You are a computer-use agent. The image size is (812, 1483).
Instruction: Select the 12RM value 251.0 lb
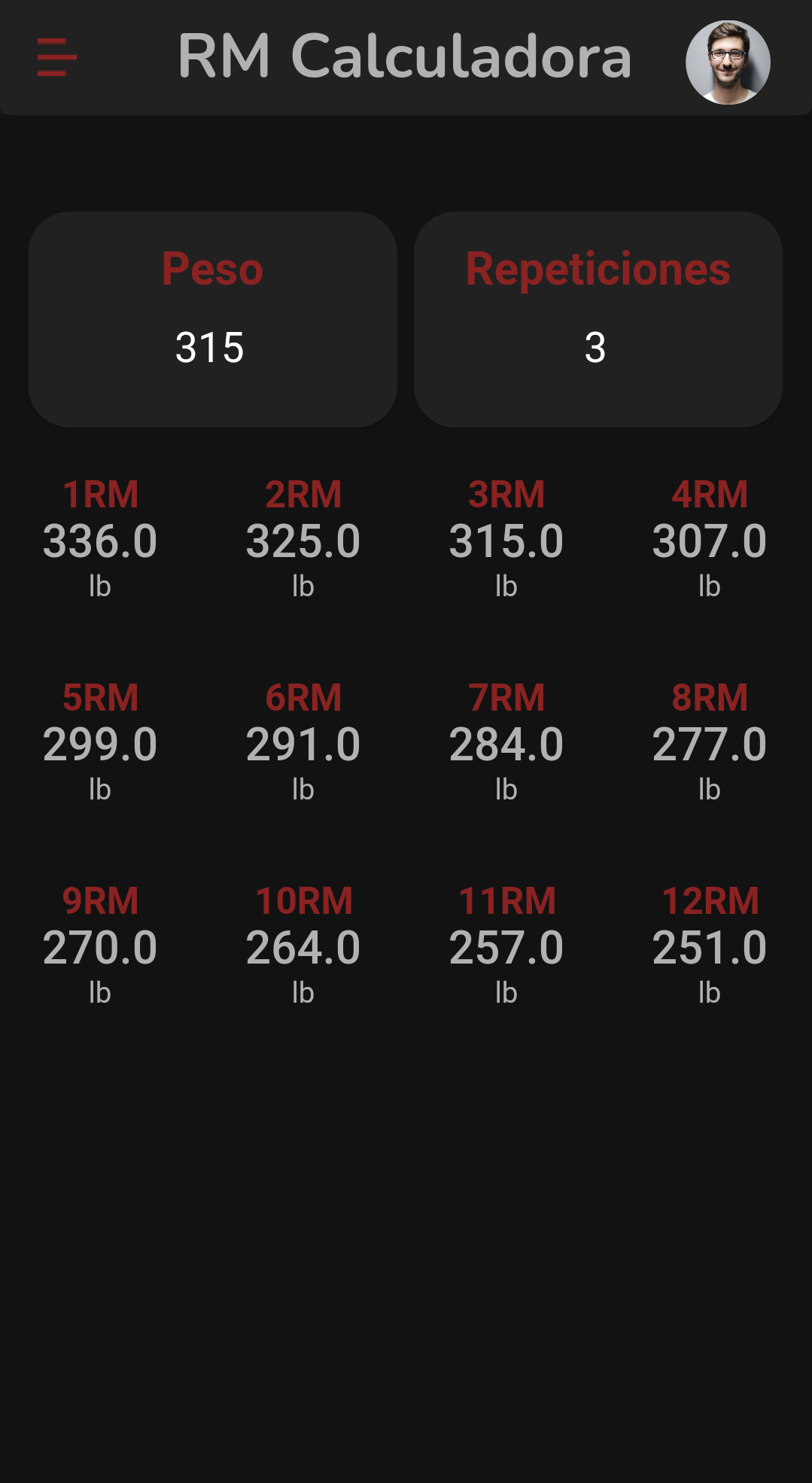point(709,947)
